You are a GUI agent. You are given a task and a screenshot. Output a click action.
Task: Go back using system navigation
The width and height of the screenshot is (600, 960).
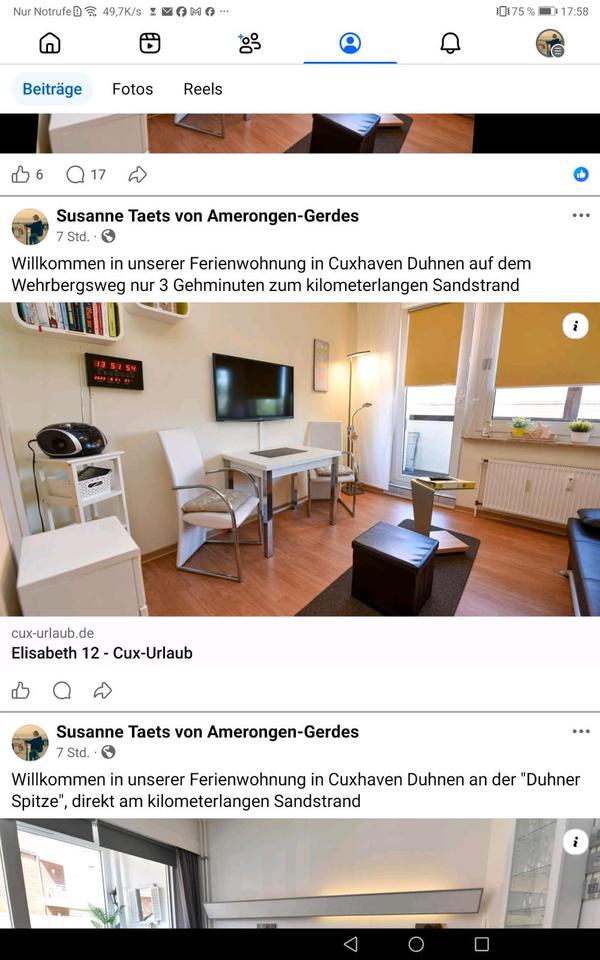point(350,944)
